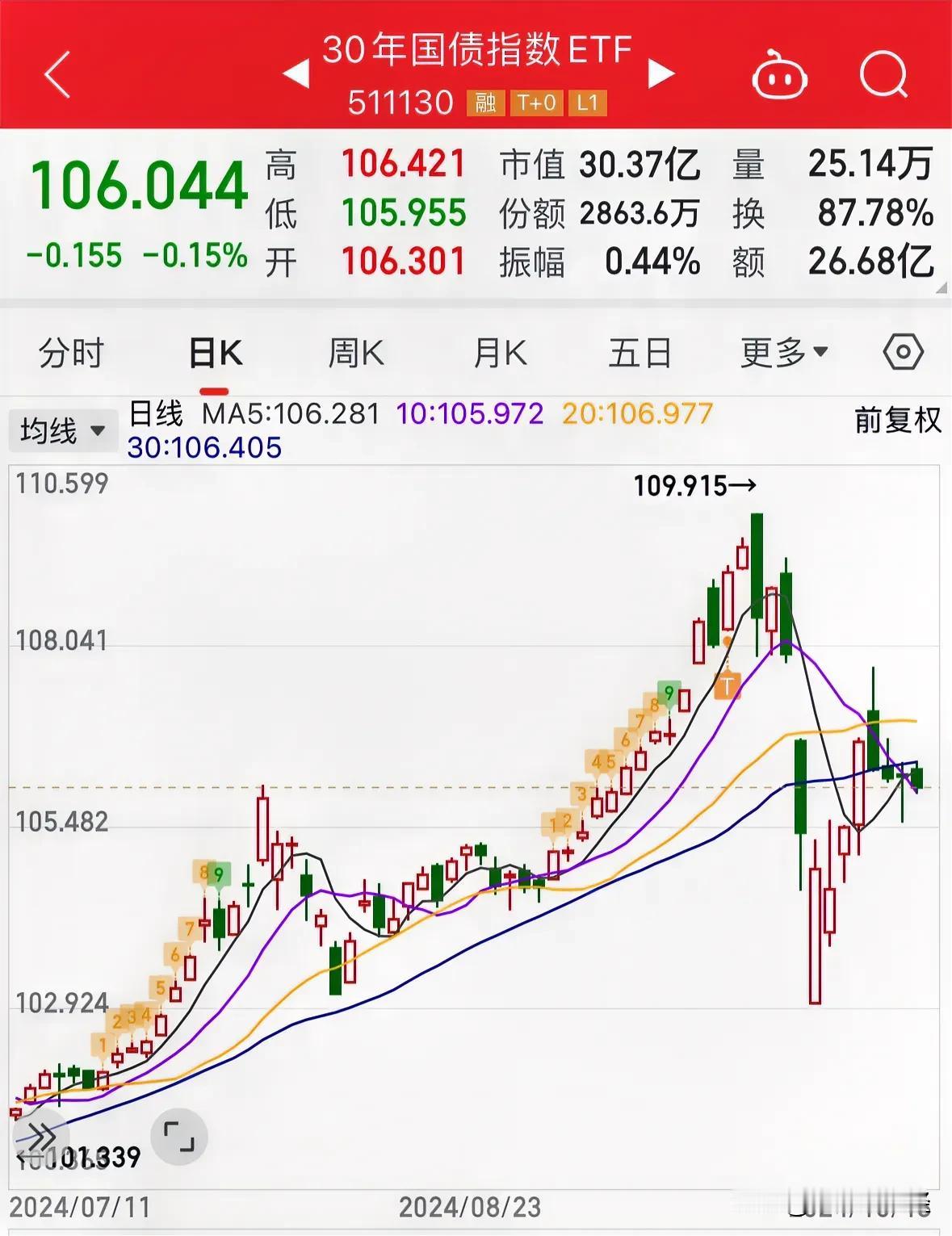Screen dimensions: 952x1236
Task: Tap the orange T trade marker on chart
Action: pyautogui.click(x=728, y=686)
